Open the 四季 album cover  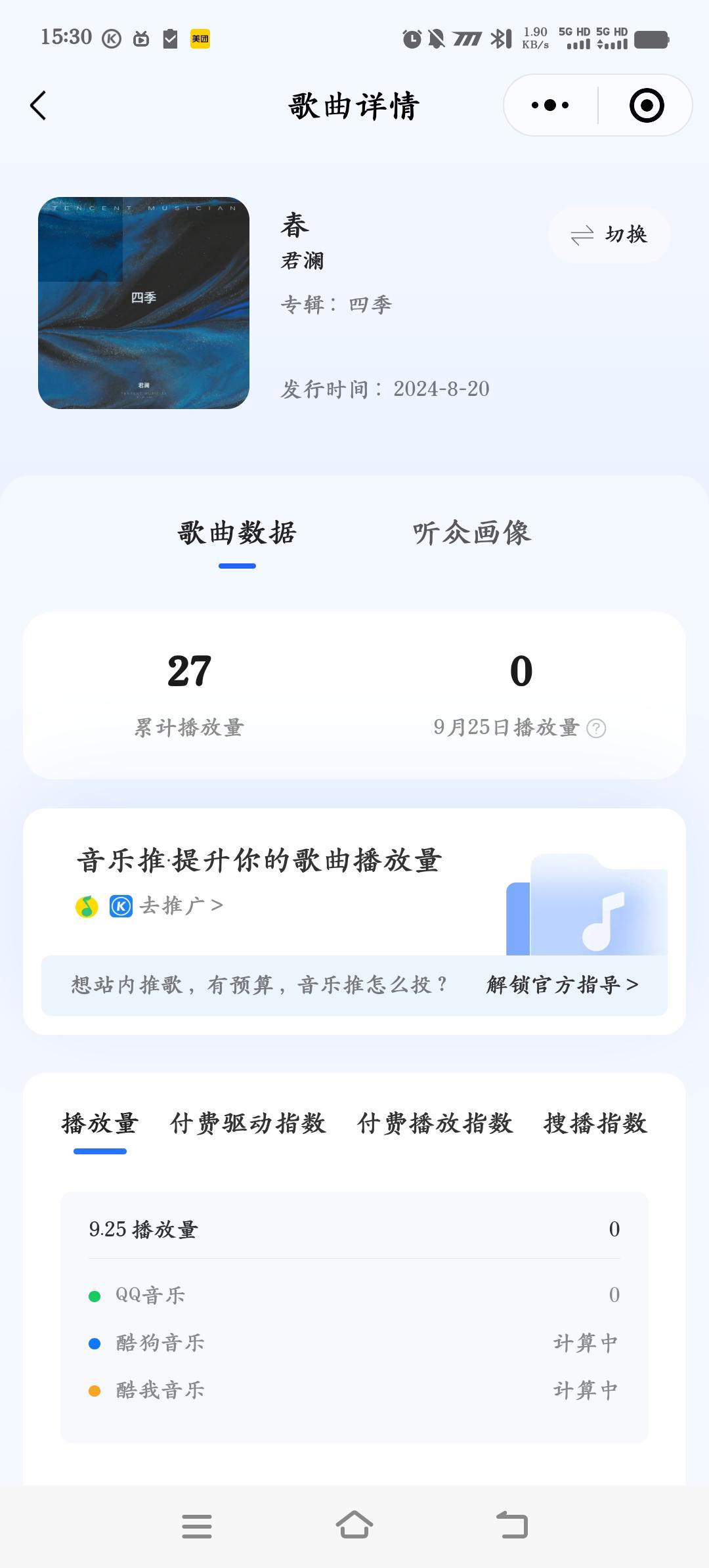coord(144,303)
